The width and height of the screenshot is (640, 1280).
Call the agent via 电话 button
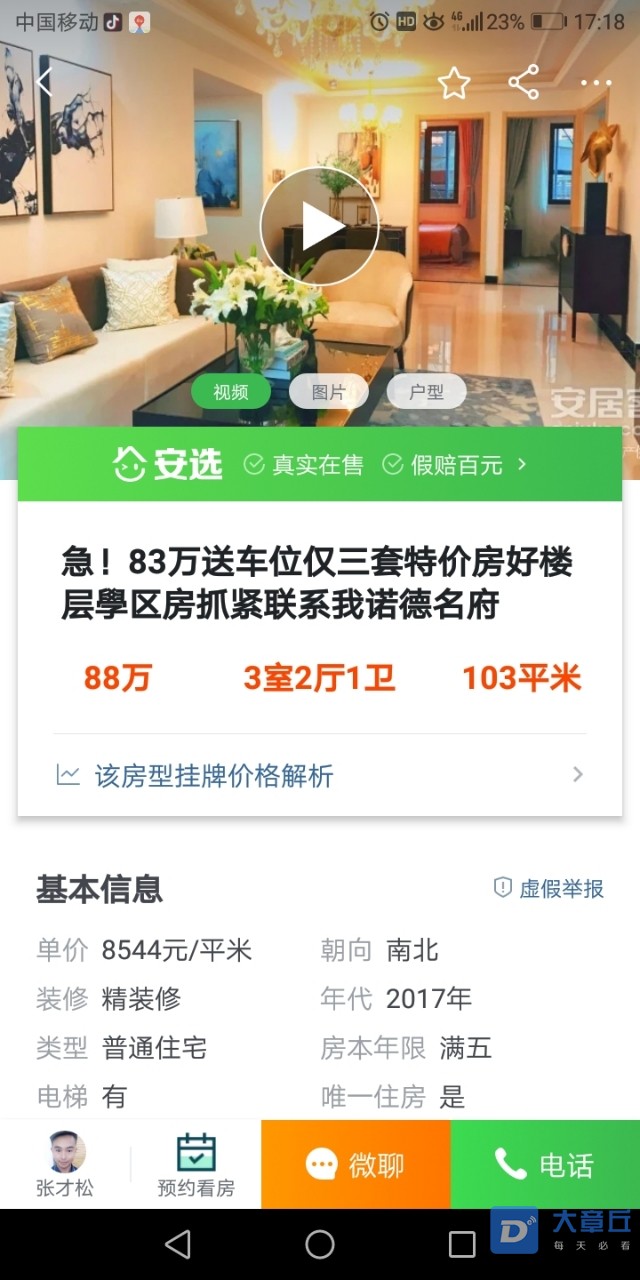pos(545,1165)
